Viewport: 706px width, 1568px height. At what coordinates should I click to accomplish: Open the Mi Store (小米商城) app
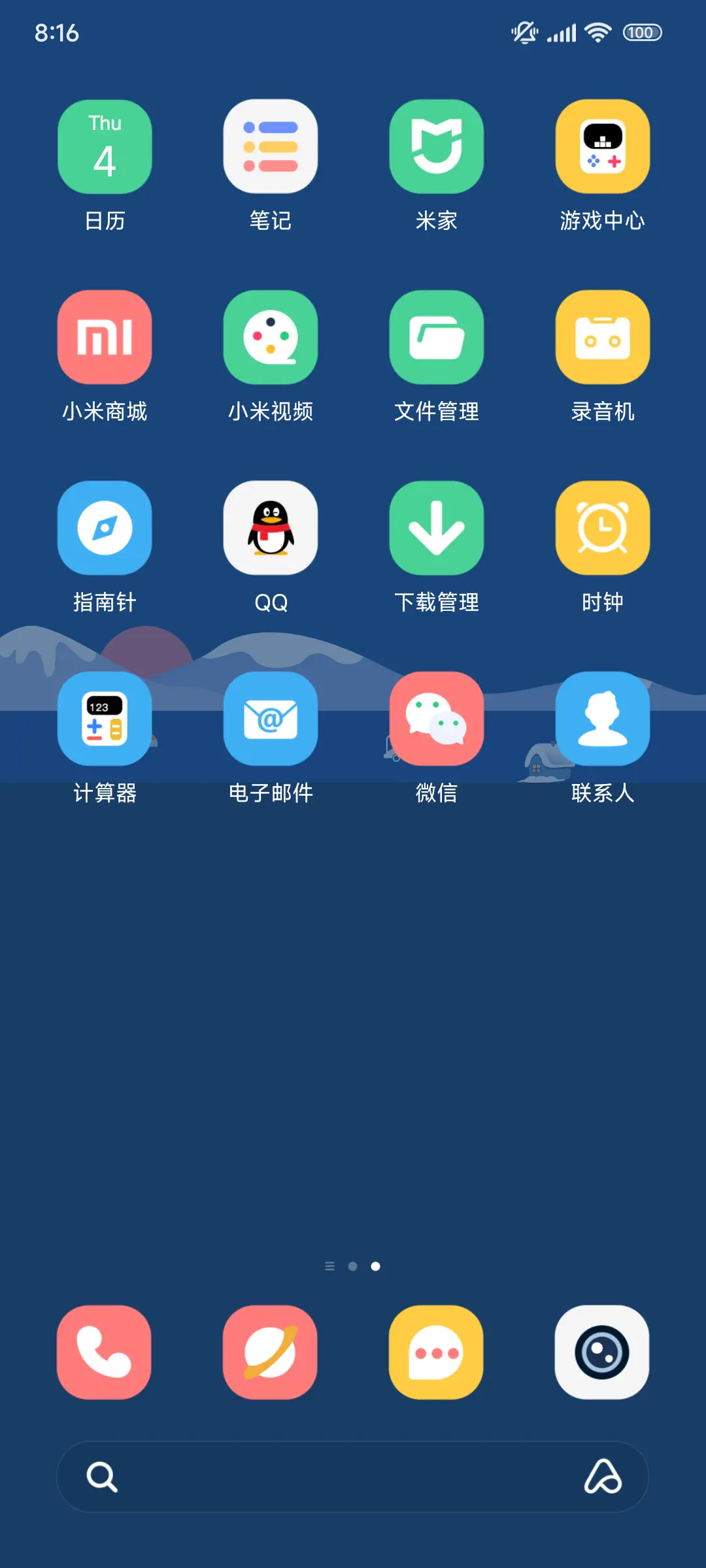105,336
